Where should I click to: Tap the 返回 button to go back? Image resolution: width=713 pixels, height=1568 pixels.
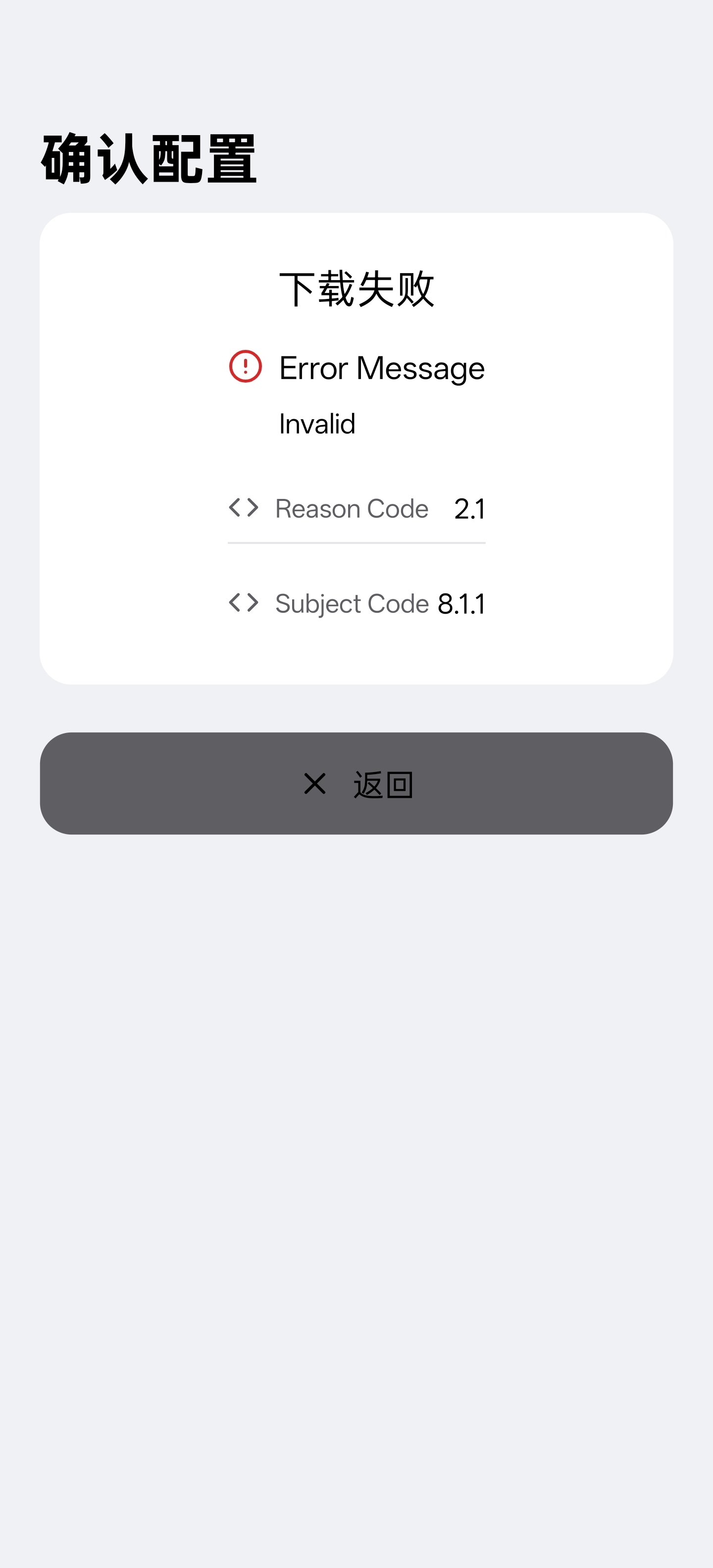coord(356,784)
